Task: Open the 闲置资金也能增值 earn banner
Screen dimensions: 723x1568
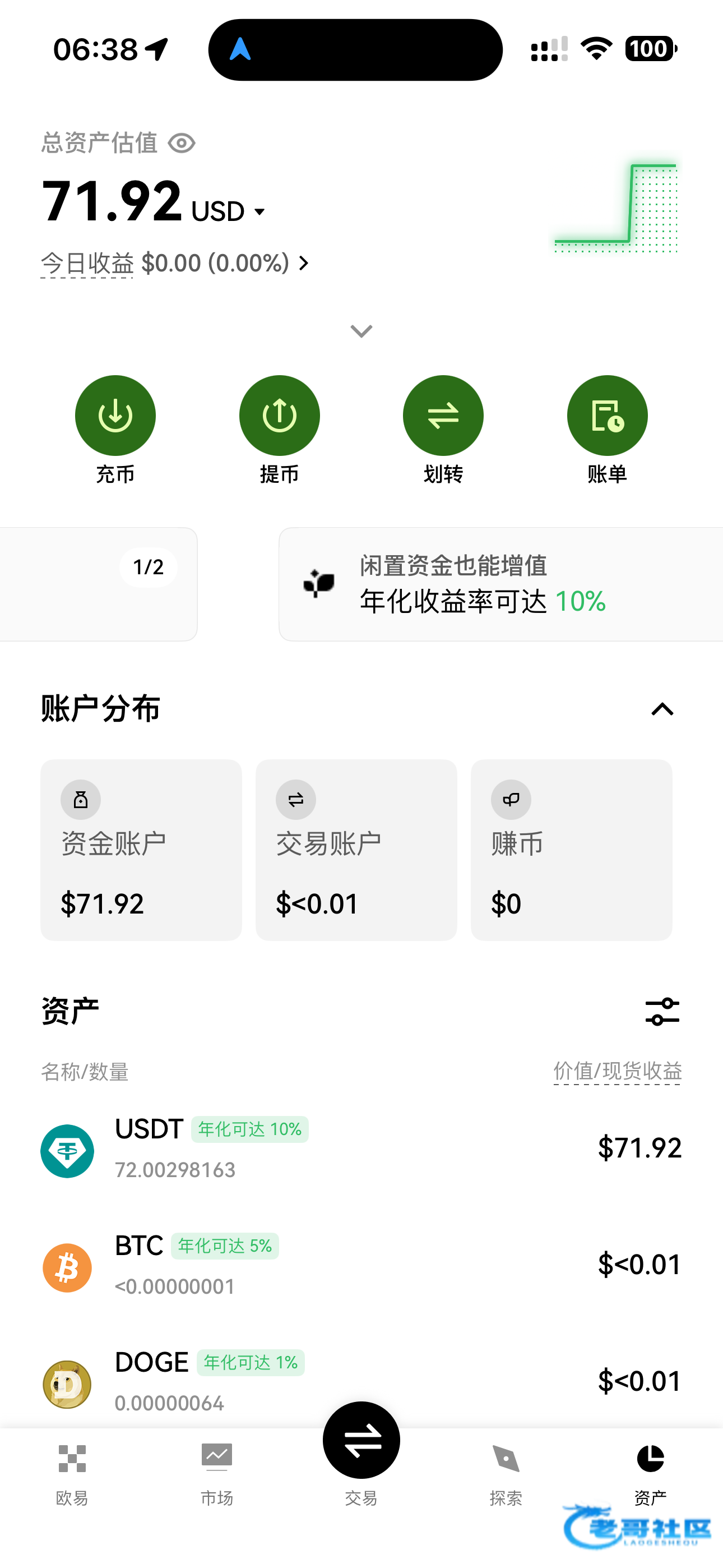Action: tap(501, 584)
